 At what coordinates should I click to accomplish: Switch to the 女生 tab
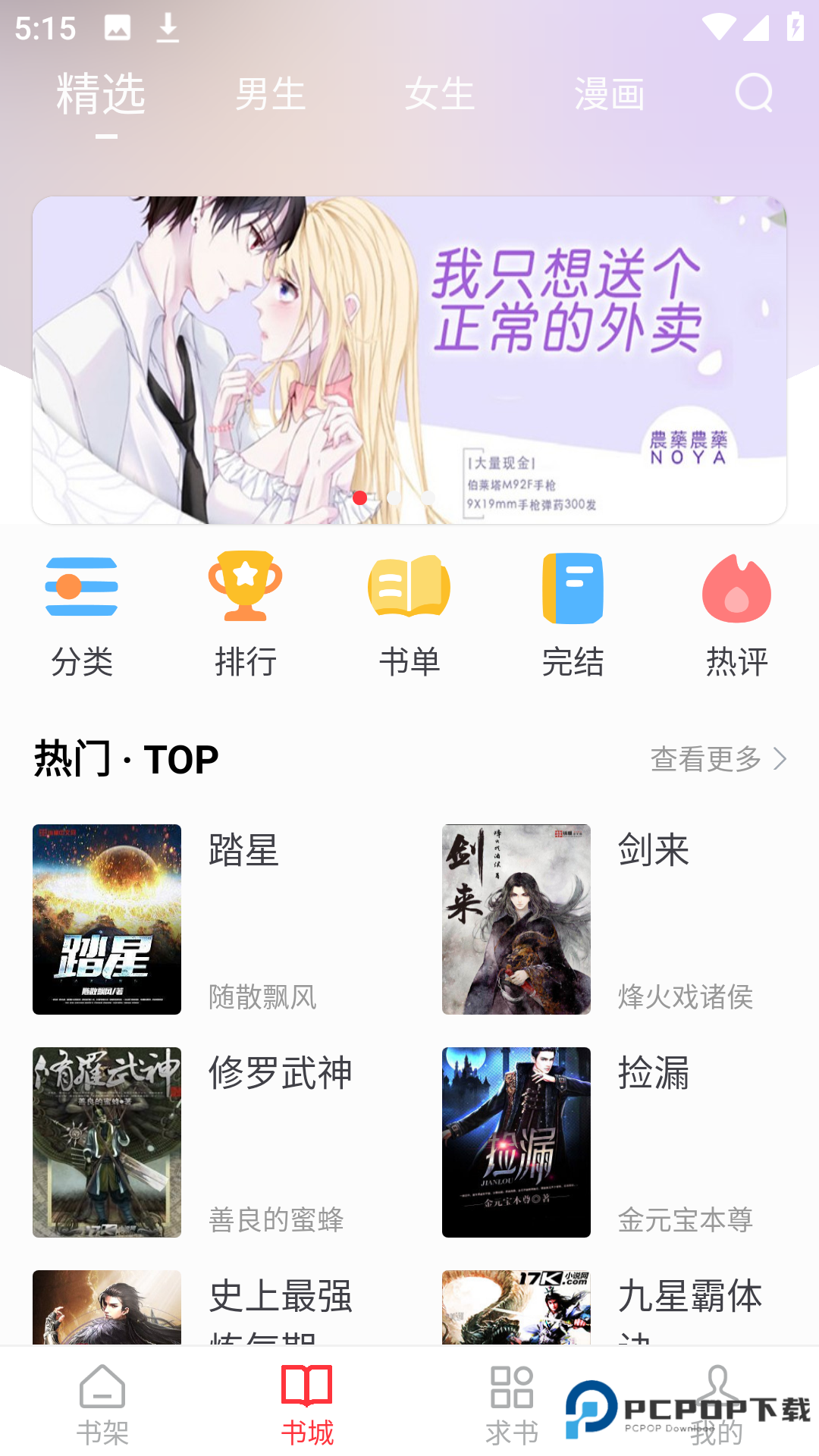440,93
